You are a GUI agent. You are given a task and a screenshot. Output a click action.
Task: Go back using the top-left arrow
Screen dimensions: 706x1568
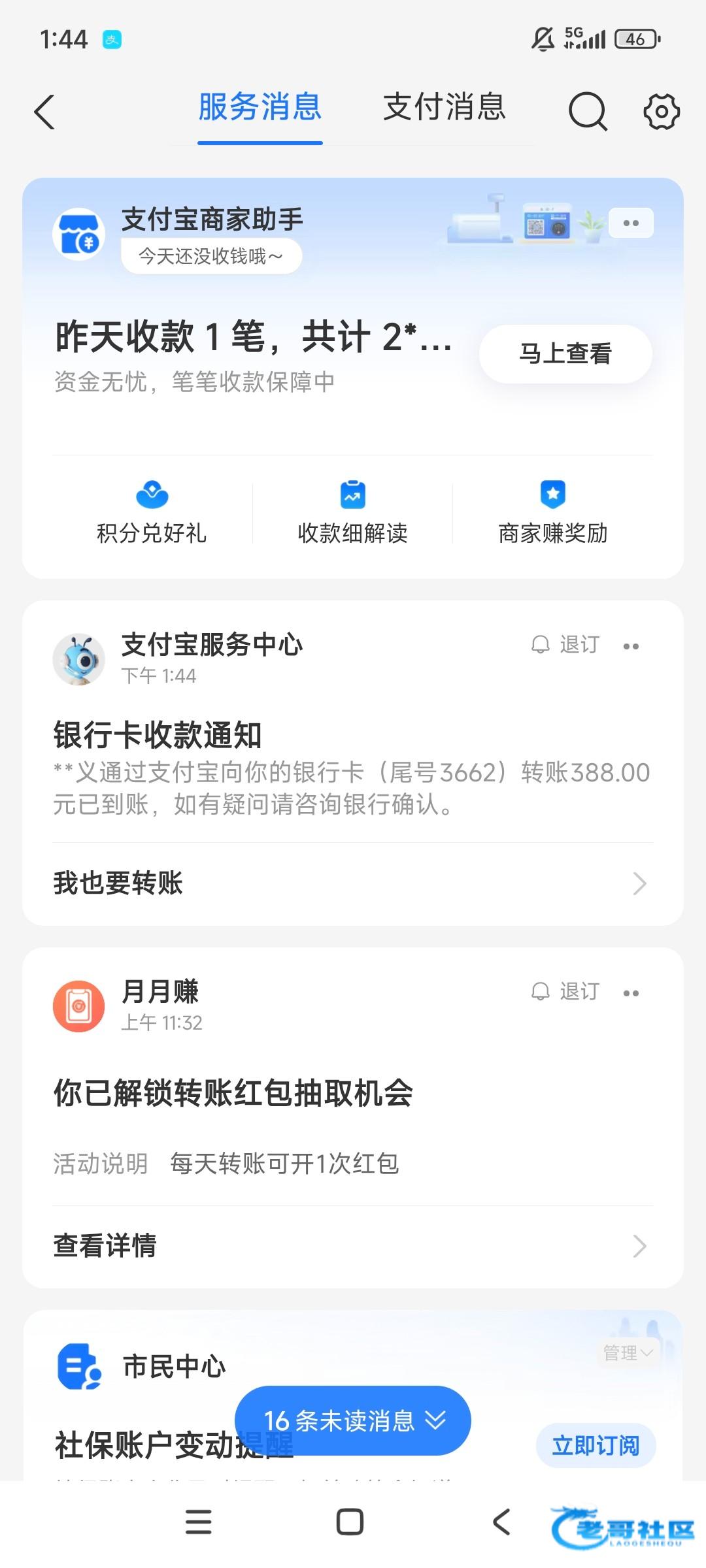click(x=44, y=112)
